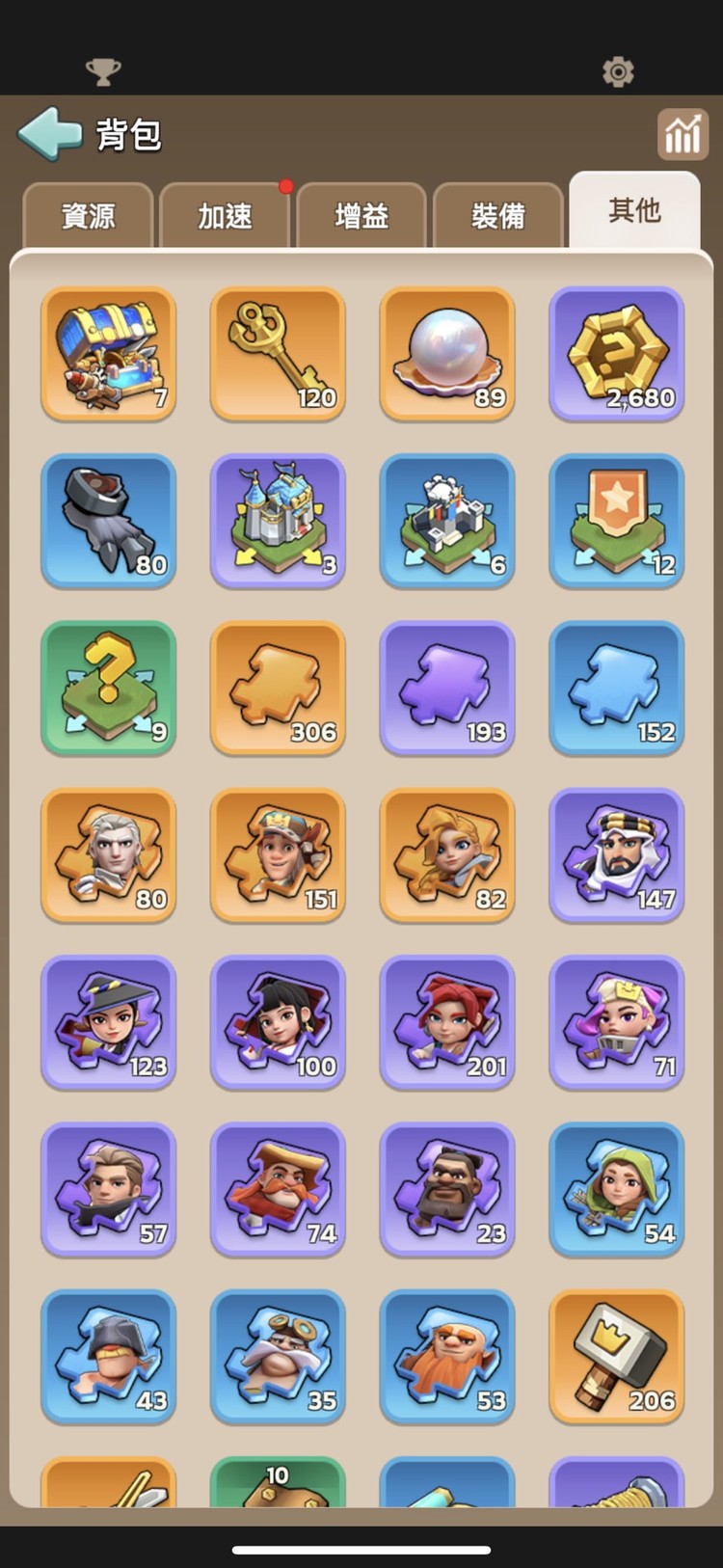
Task: Open the green question mark tile with 9
Action: (108, 688)
